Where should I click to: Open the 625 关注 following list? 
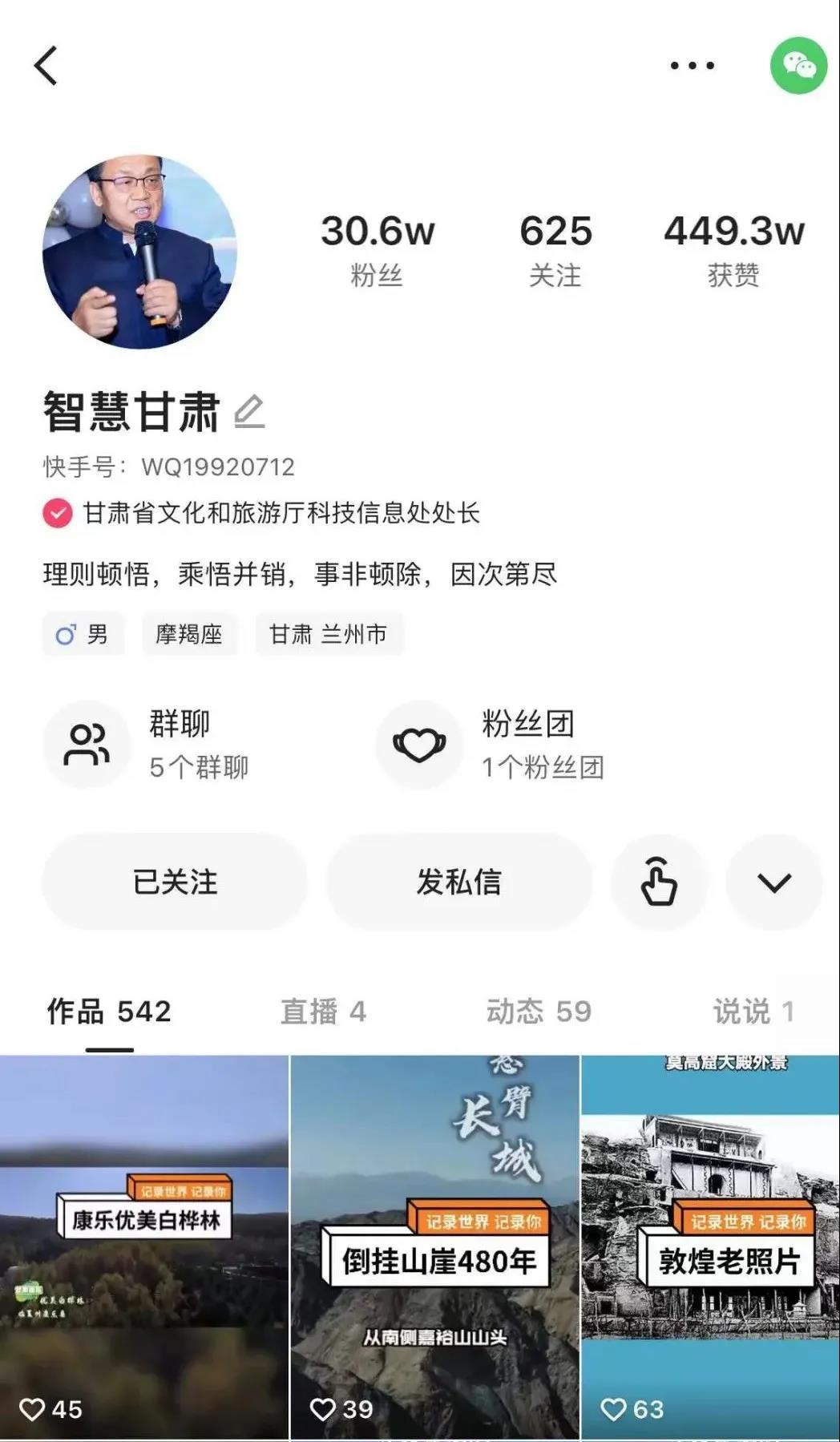point(556,244)
